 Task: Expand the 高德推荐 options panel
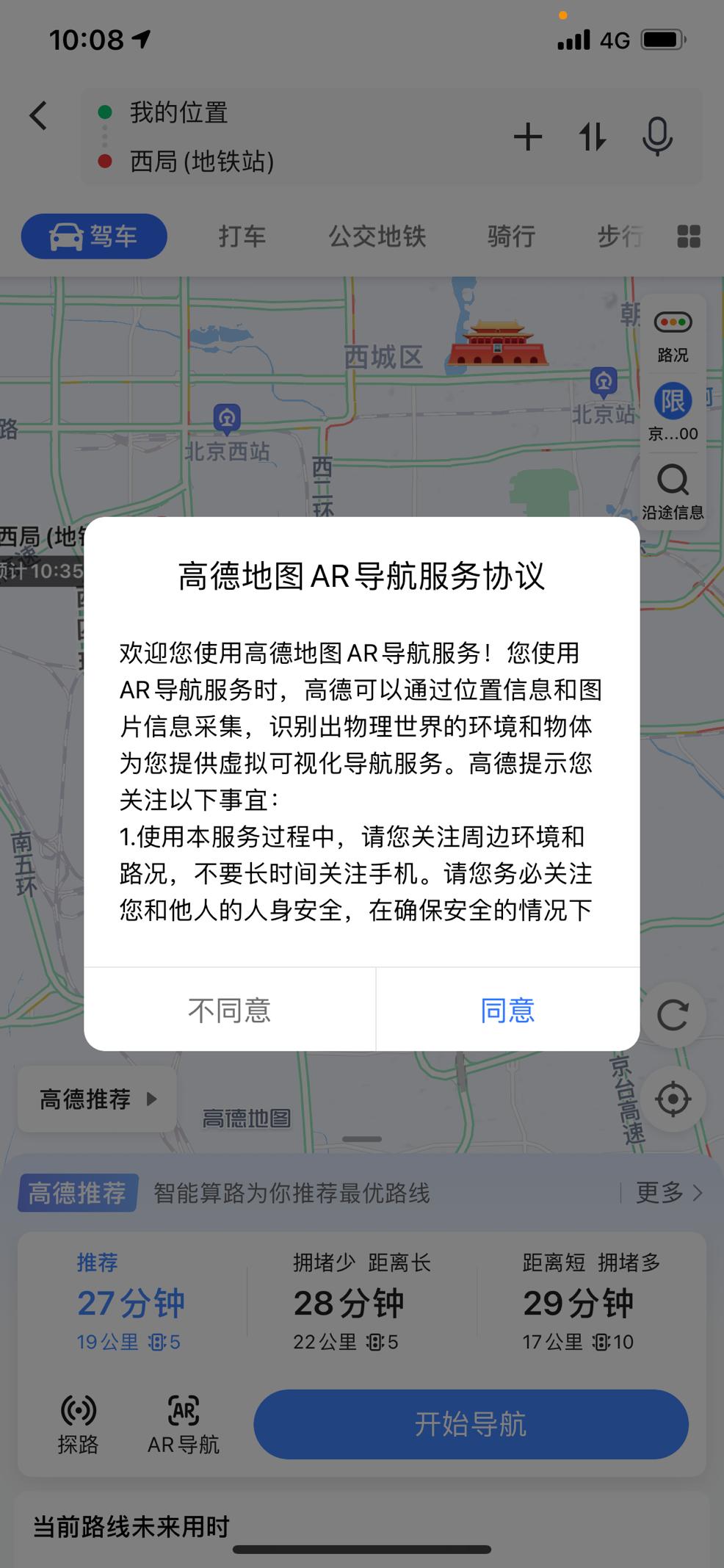(x=96, y=1098)
